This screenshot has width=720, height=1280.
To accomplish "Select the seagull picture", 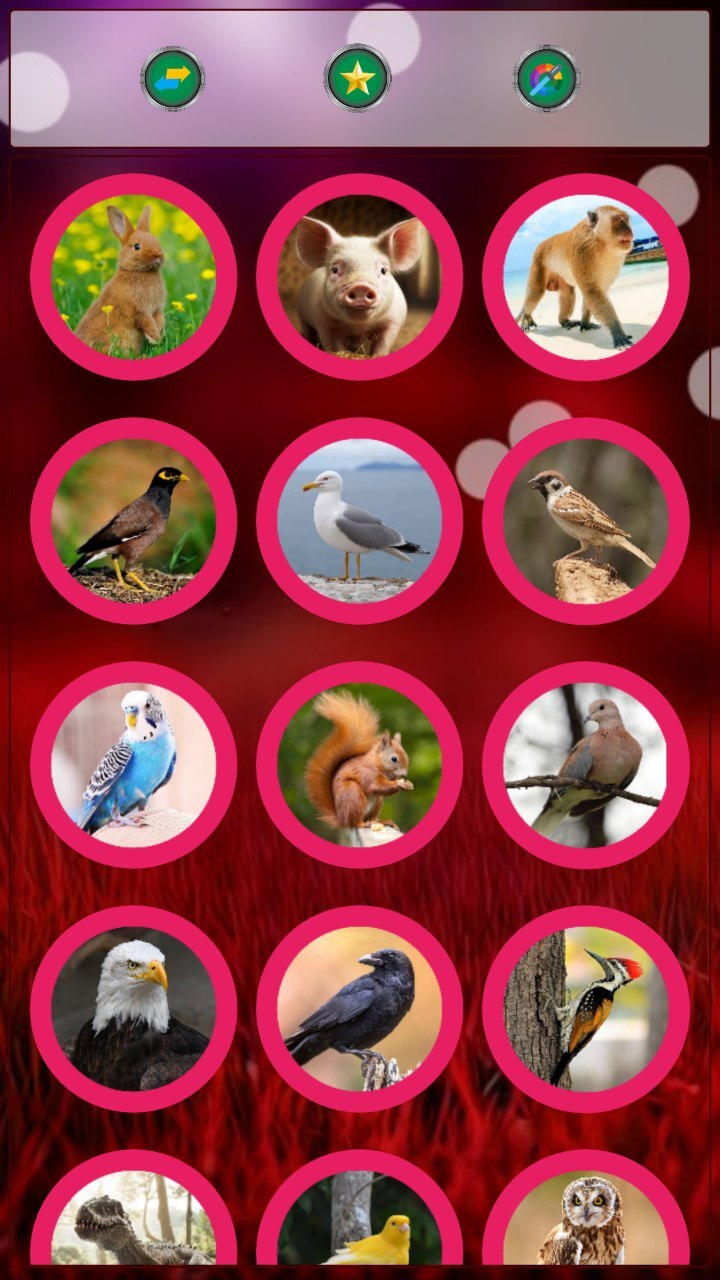I will (x=359, y=521).
